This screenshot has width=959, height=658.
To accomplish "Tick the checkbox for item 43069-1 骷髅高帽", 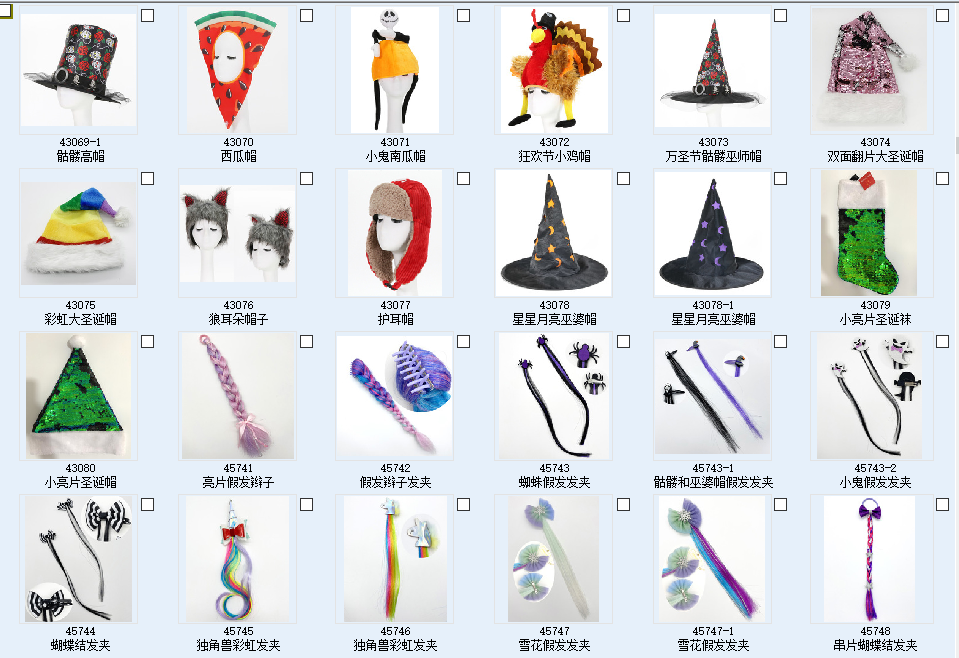I will coord(147,16).
